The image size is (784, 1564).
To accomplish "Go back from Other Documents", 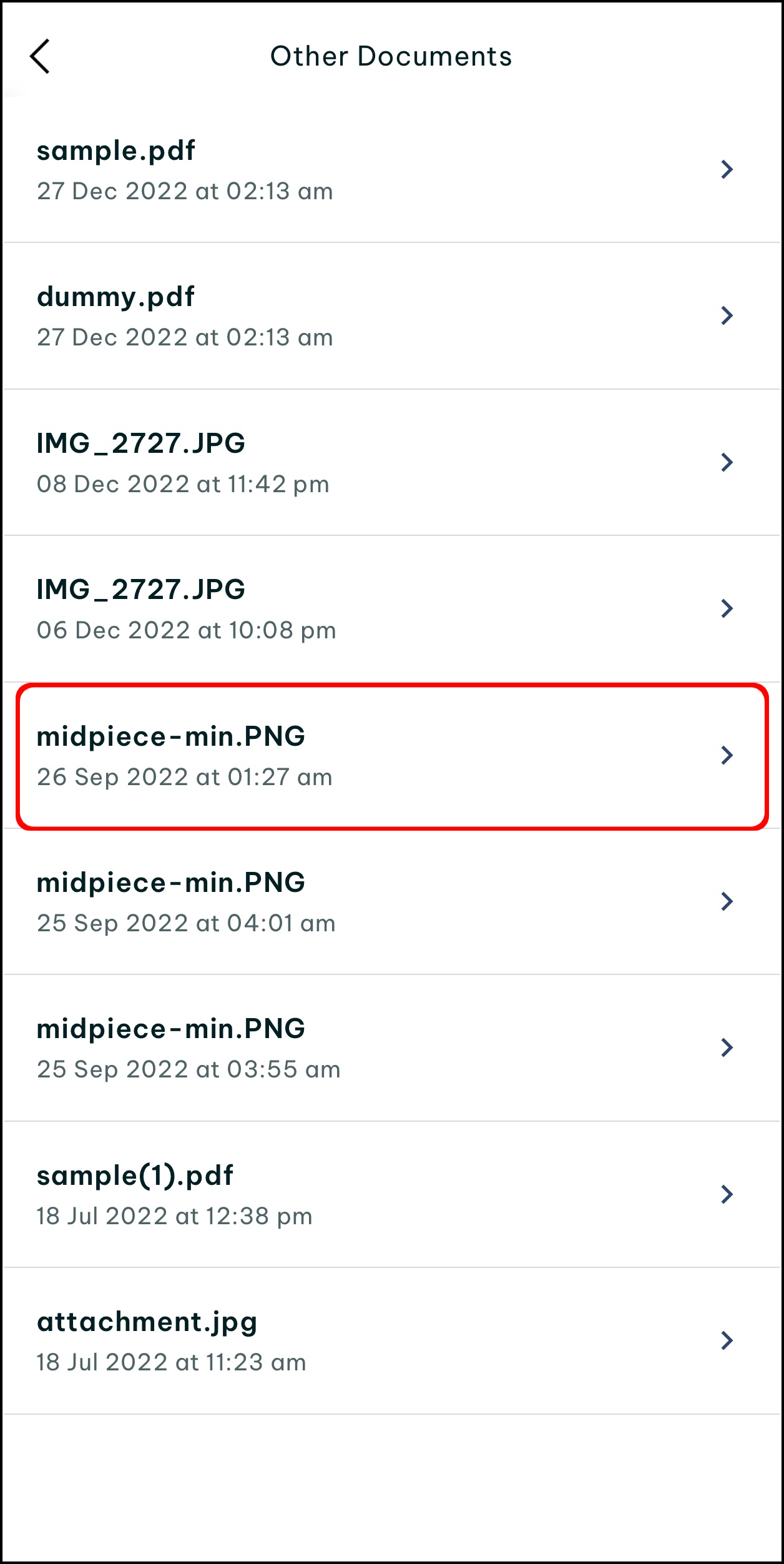I will (40, 57).
